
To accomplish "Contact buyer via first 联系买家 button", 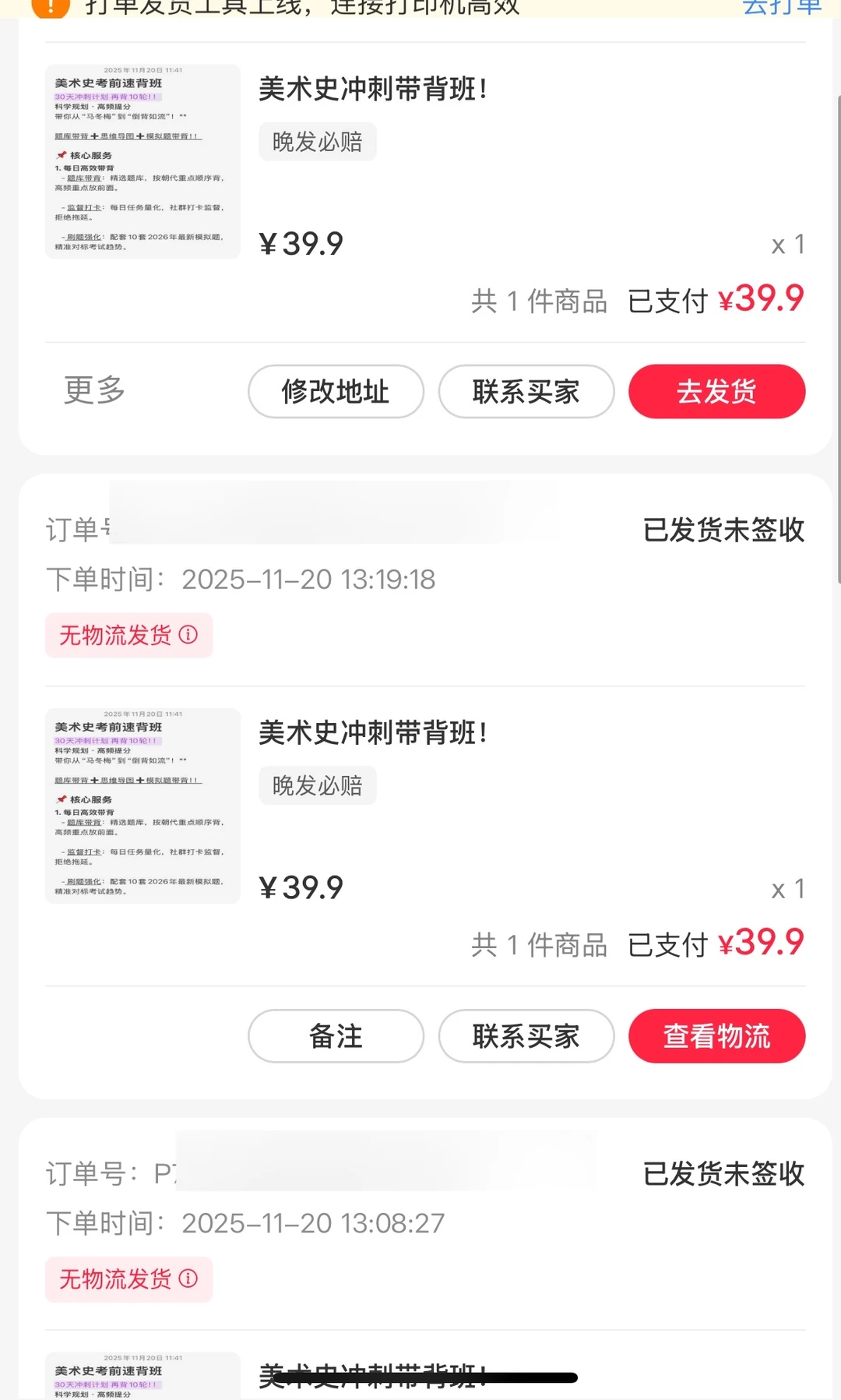I will point(526,392).
